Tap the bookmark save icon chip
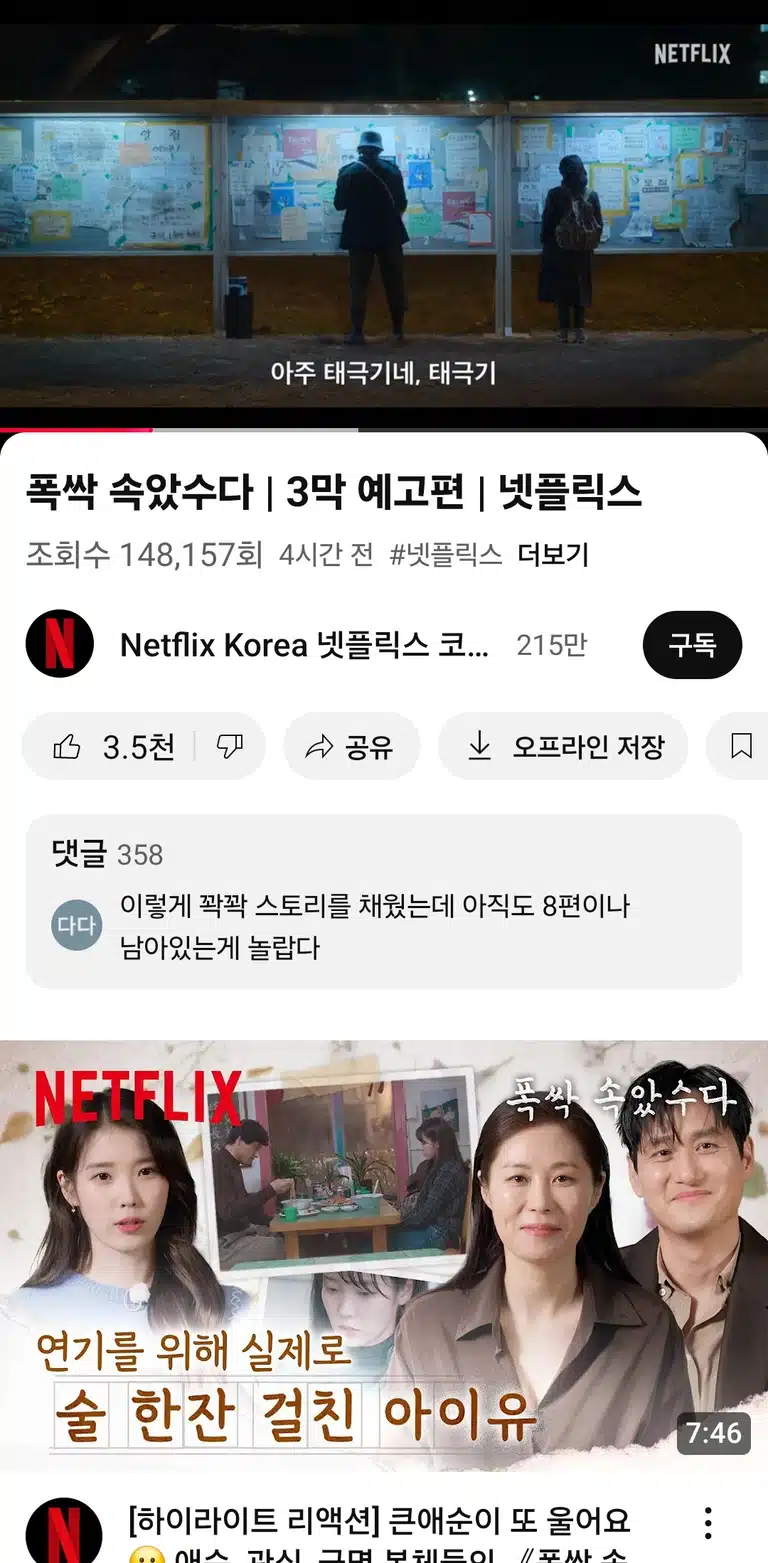 tap(740, 746)
